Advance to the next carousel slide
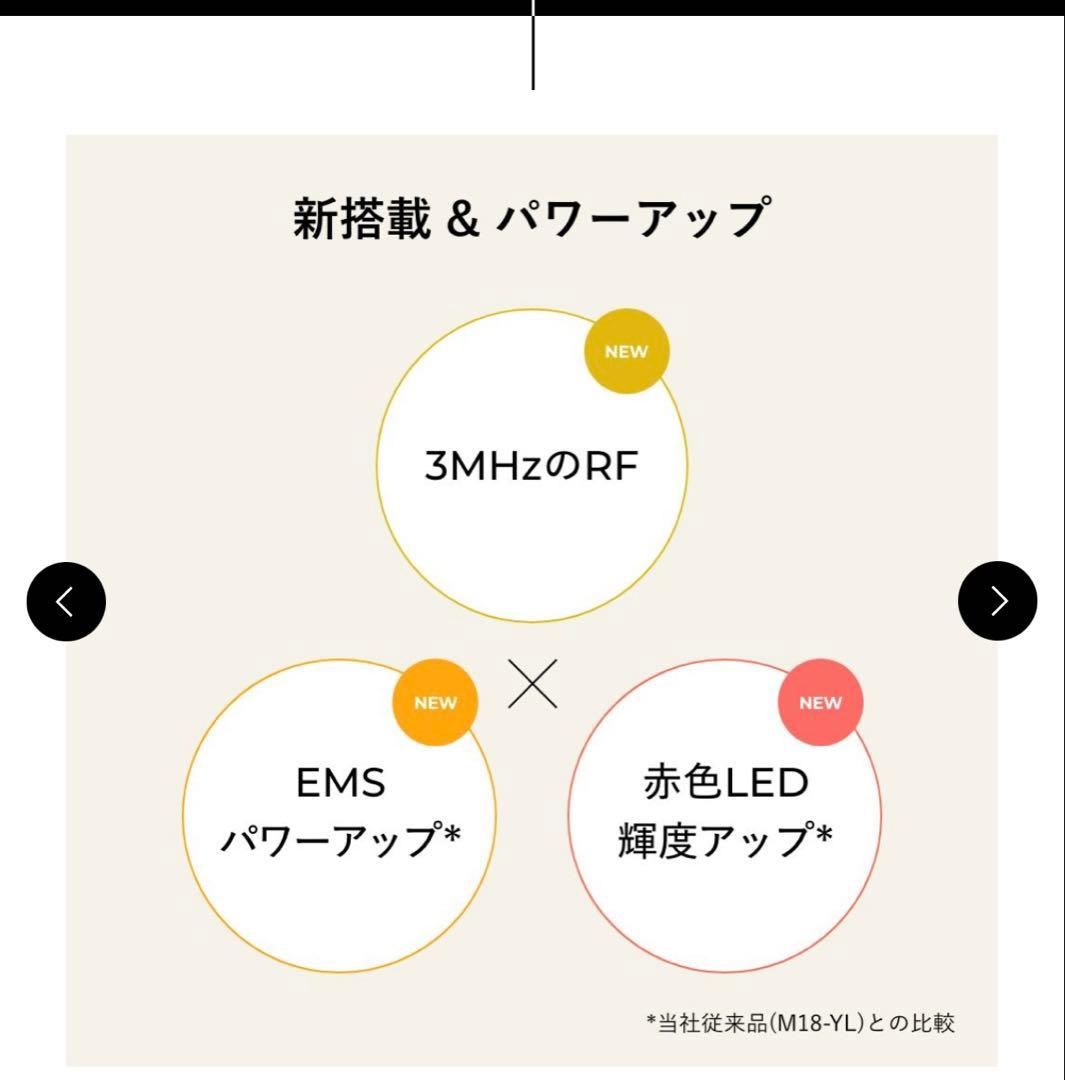This screenshot has width=1065, height=1080. [x=997, y=601]
